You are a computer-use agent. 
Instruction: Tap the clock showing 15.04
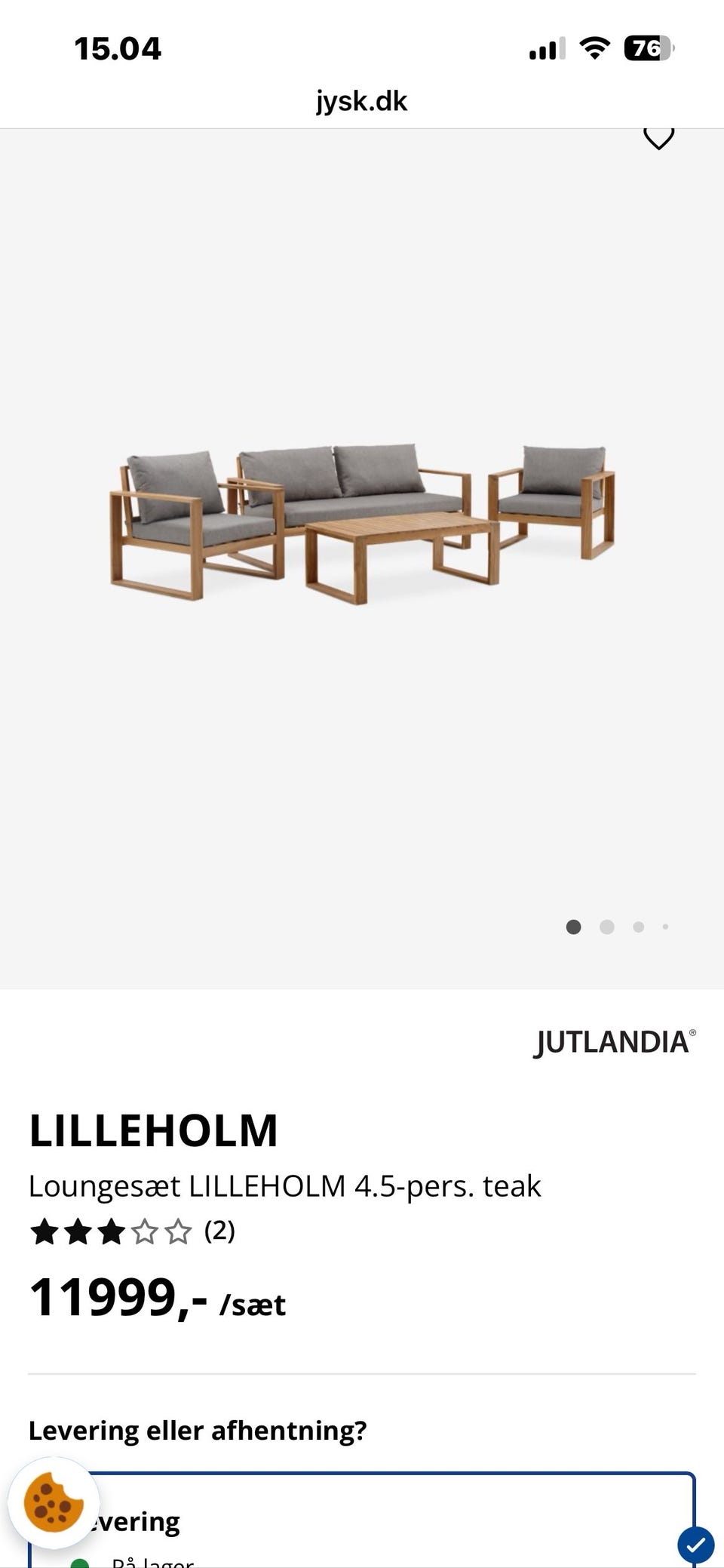tap(118, 48)
